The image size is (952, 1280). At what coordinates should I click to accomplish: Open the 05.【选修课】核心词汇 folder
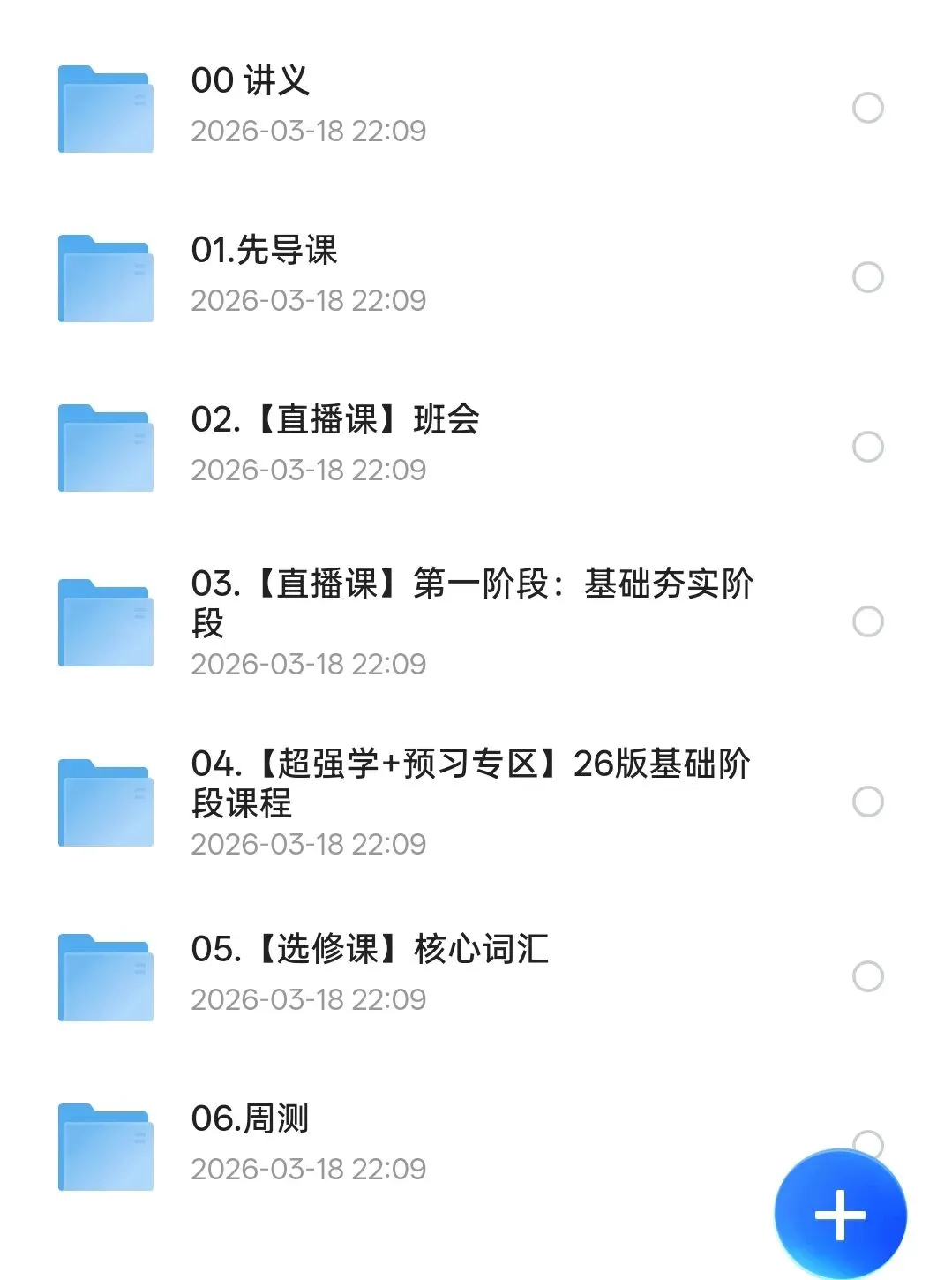point(370,950)
